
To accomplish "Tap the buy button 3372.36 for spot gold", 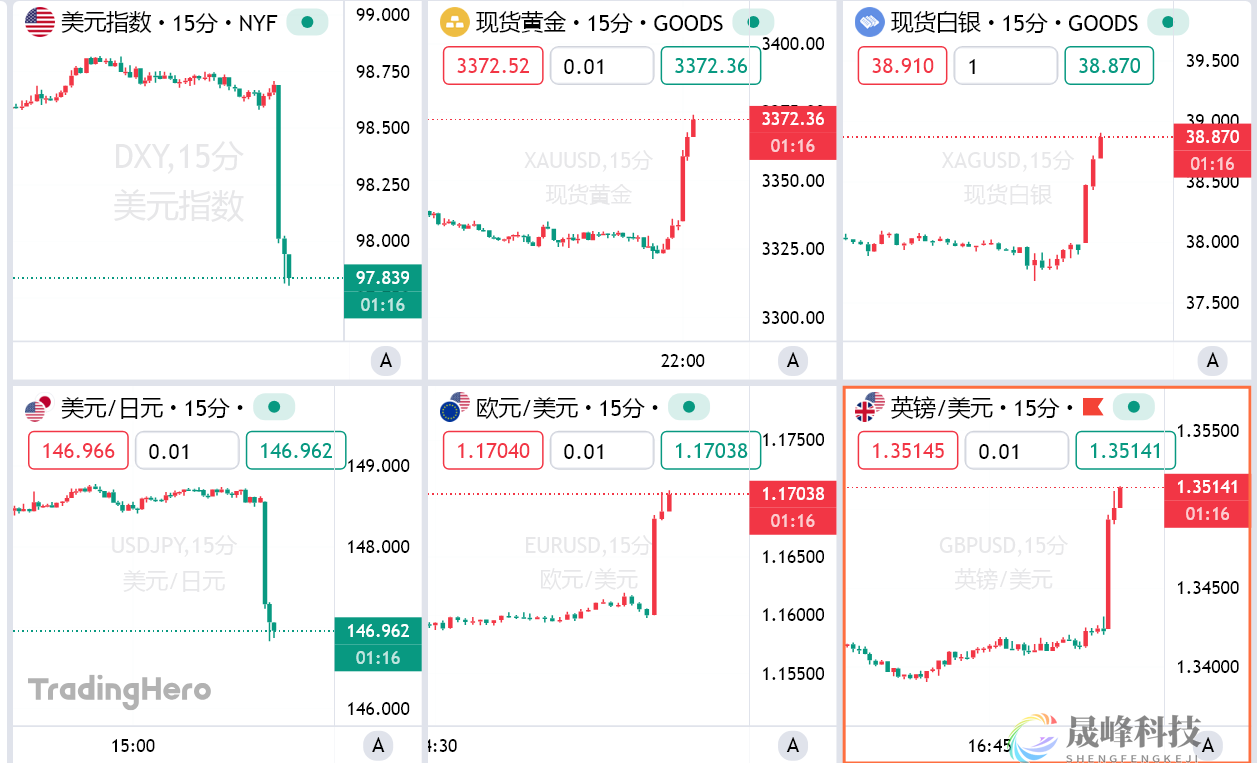I will click(x=710, y=66).
